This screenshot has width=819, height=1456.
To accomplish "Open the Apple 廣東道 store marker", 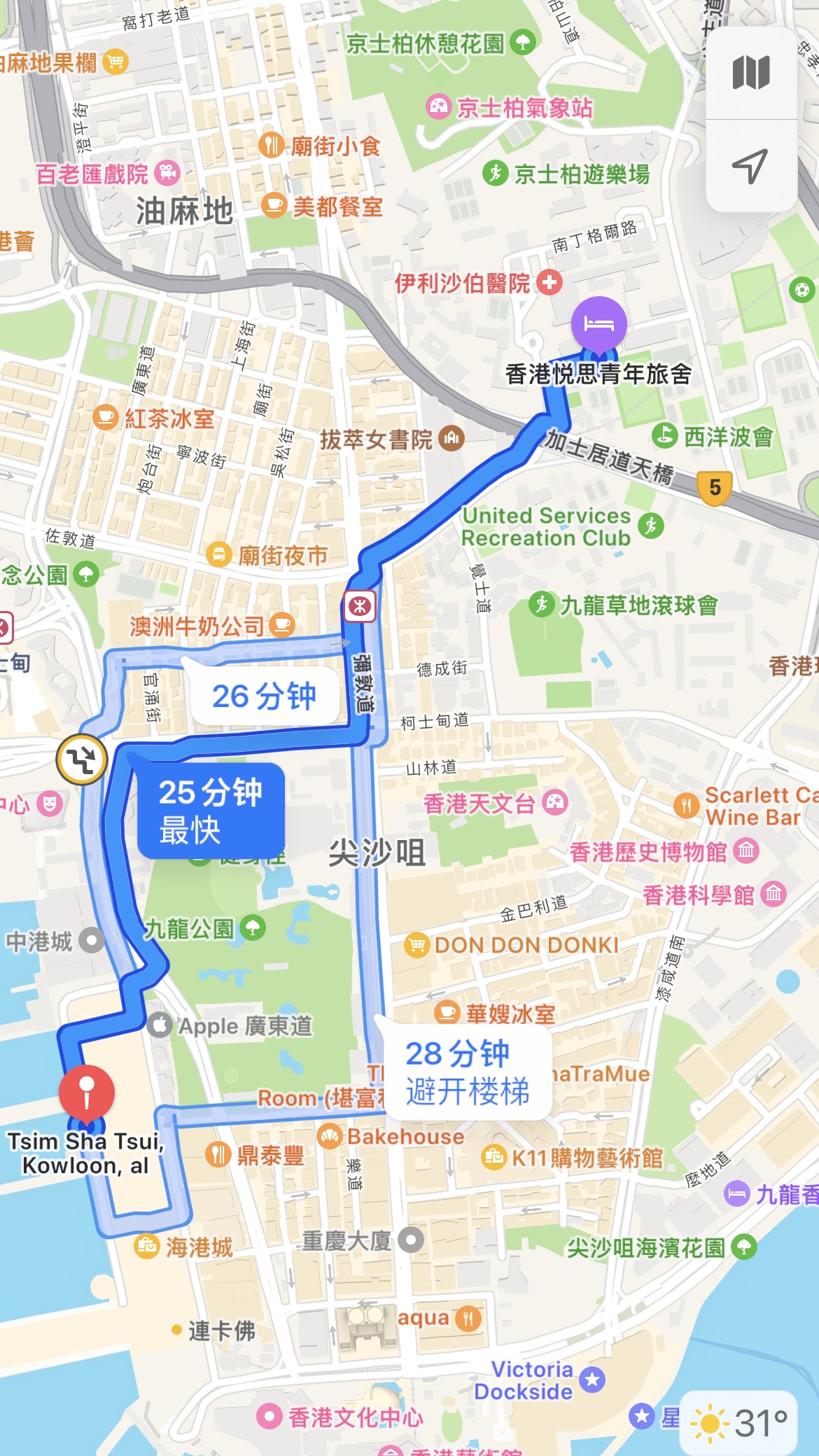I will click(x=160, y=1025).
